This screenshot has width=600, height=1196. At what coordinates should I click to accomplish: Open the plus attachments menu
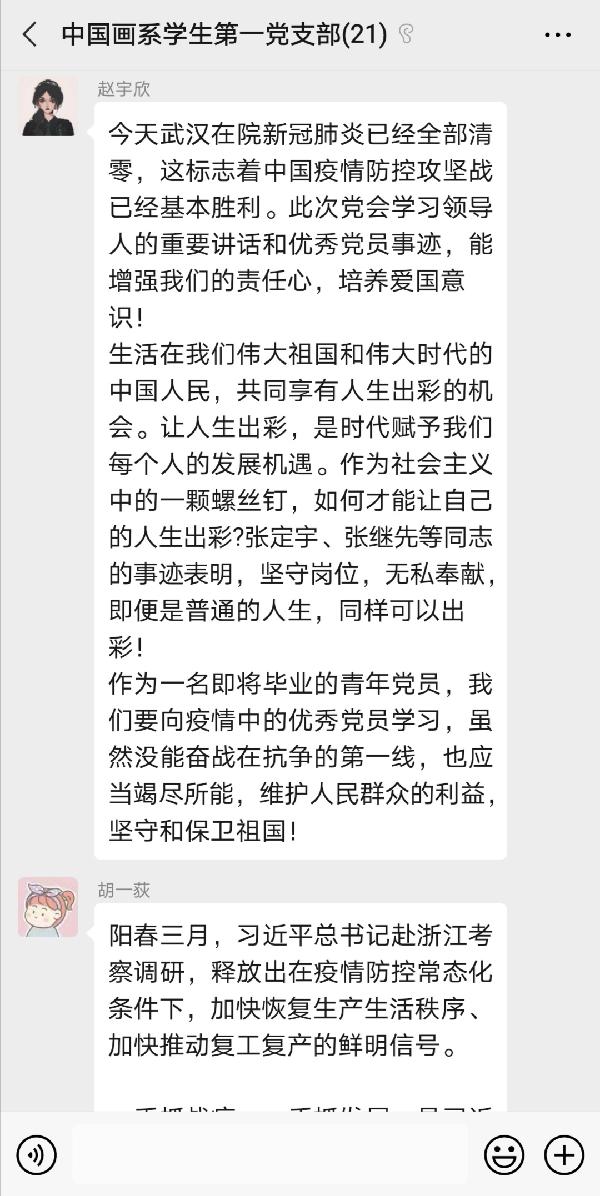[x=563, y=1155]
